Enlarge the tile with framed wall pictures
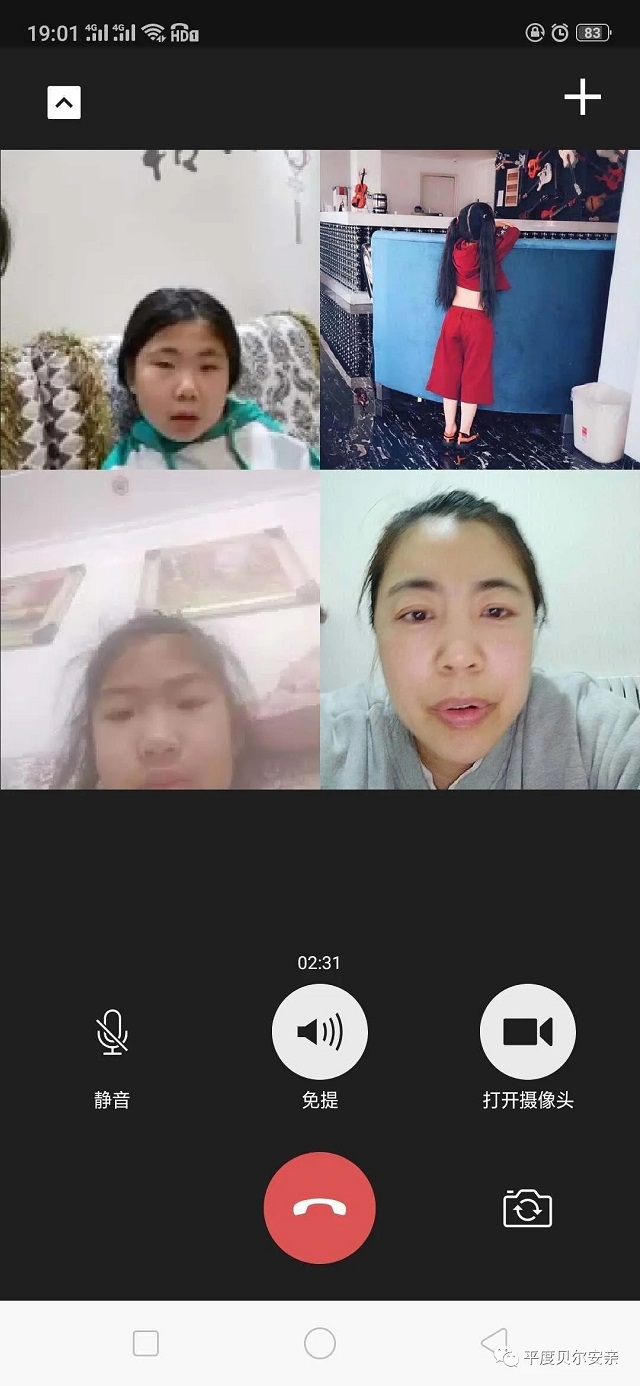This screenshot has width=640, height=1386. tap(160, 630)
